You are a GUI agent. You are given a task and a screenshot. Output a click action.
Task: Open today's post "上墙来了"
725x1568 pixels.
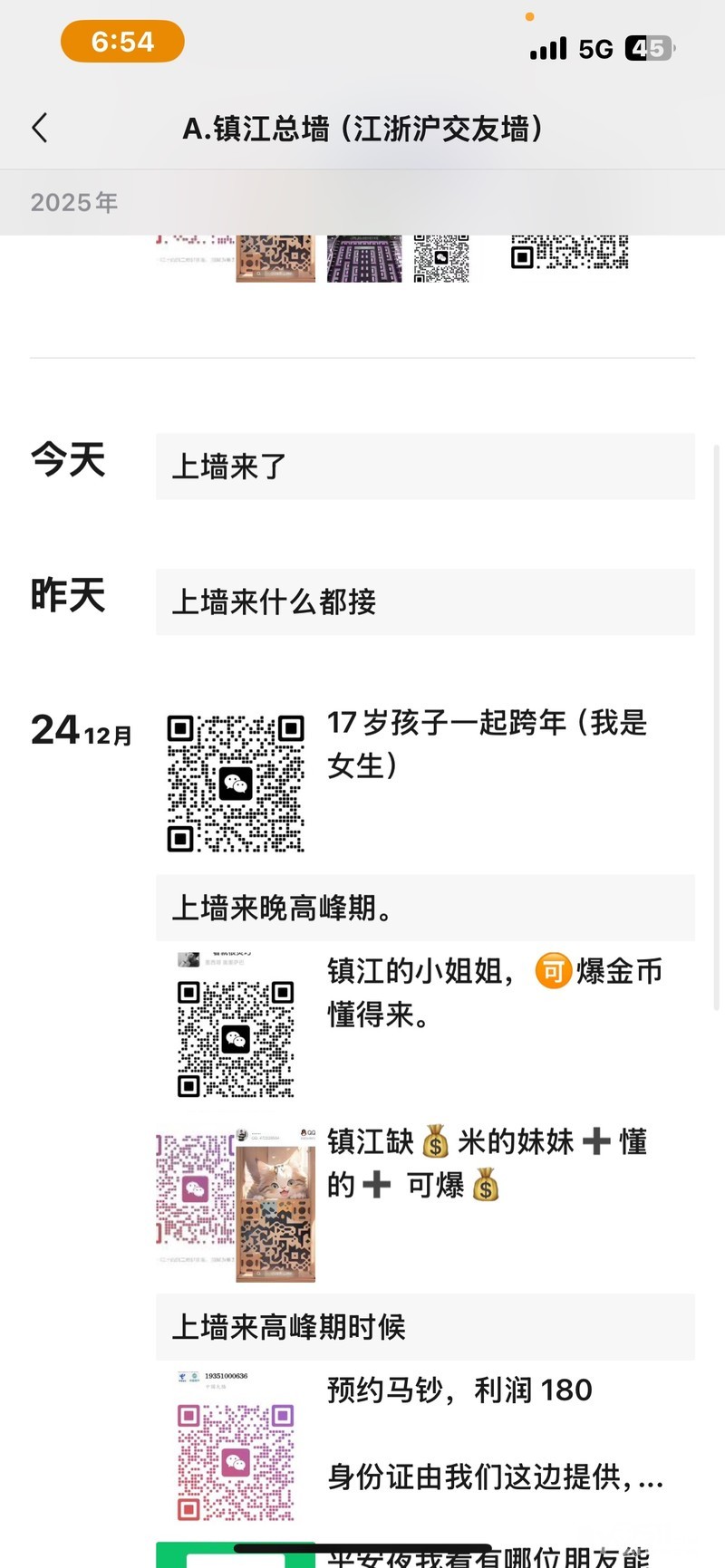click(x=424, y=467)
